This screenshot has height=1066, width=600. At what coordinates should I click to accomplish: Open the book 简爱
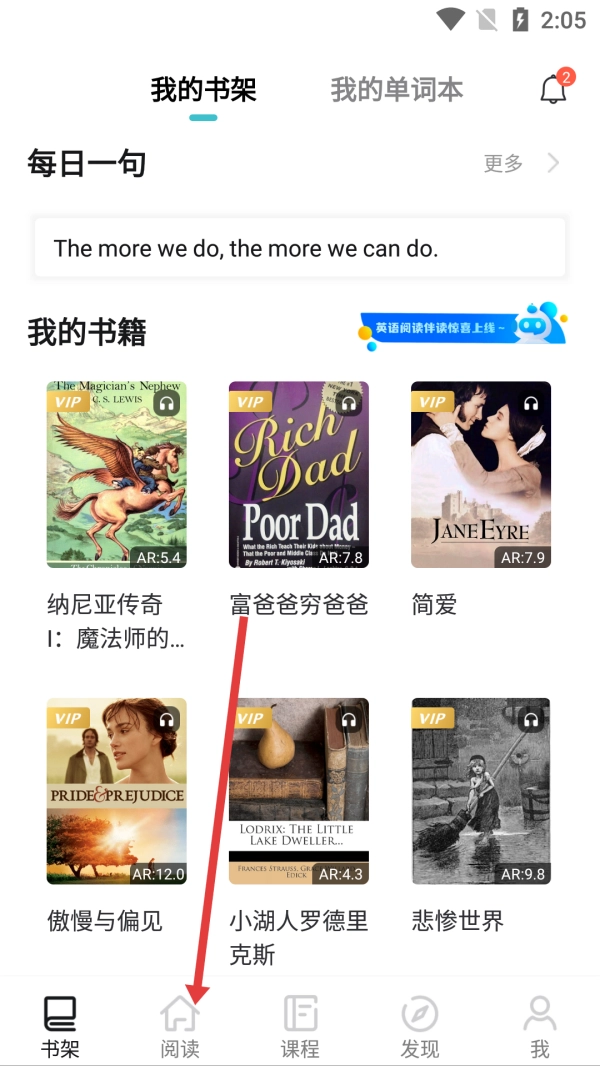point(481,475)
